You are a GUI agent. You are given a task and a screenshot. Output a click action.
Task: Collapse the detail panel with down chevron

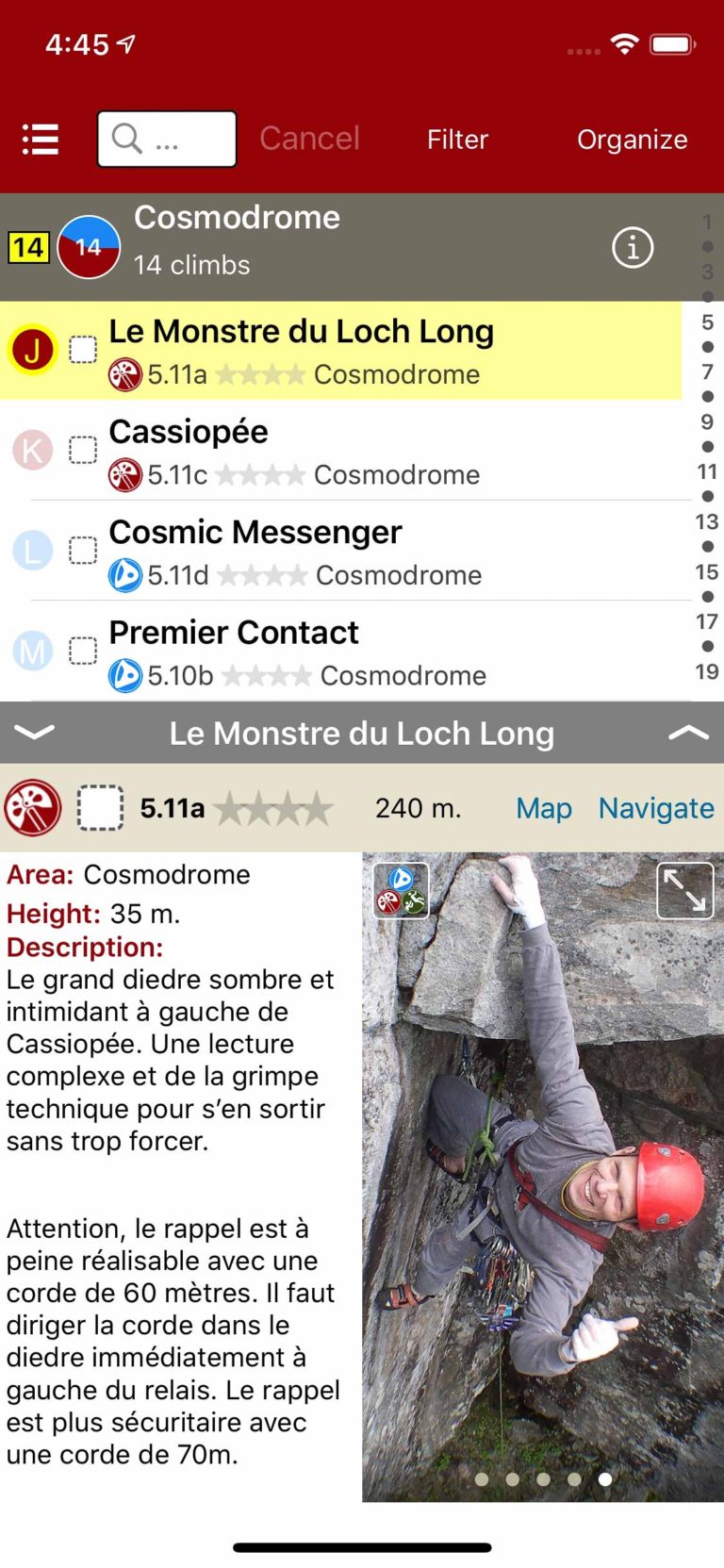pos(35,733)
